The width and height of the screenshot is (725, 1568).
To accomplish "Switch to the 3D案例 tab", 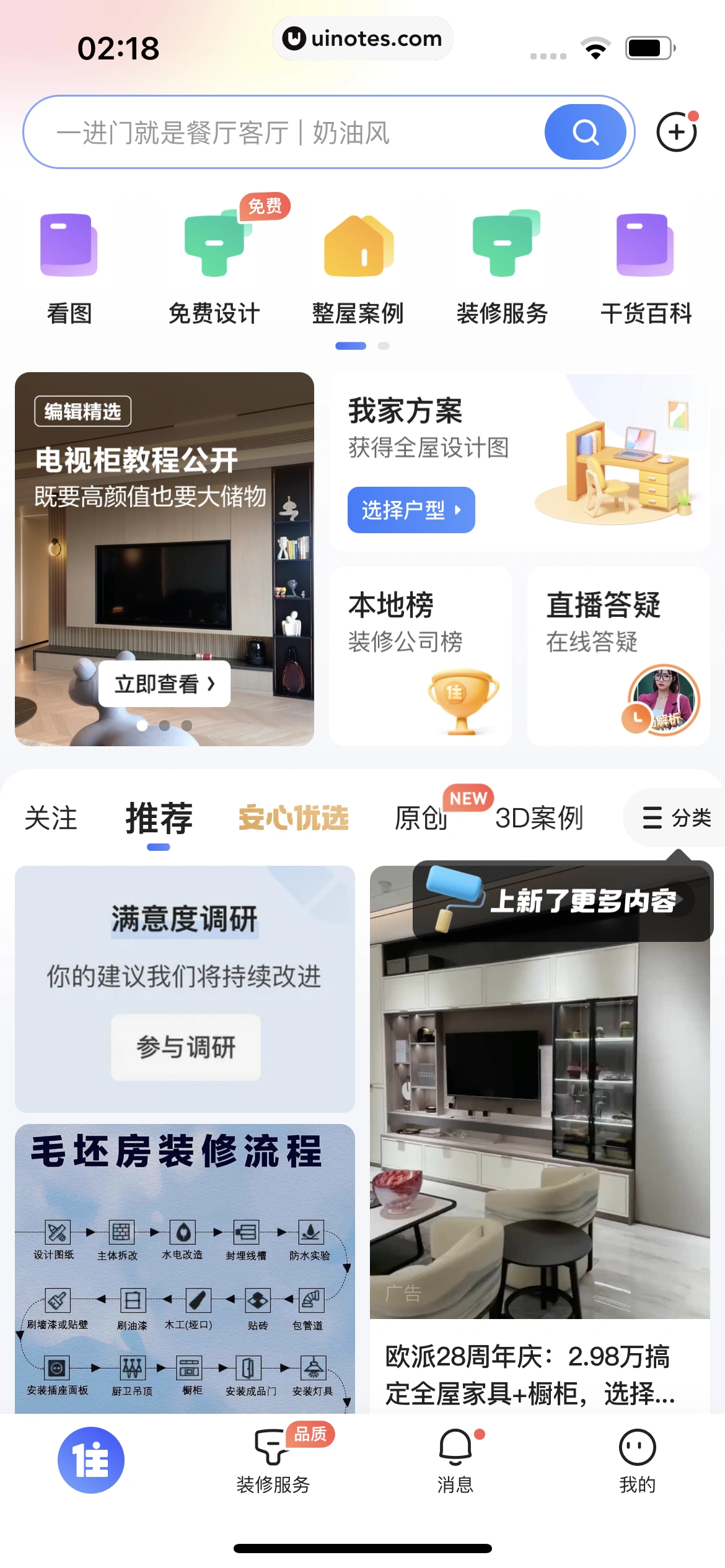I will [538, 817].
